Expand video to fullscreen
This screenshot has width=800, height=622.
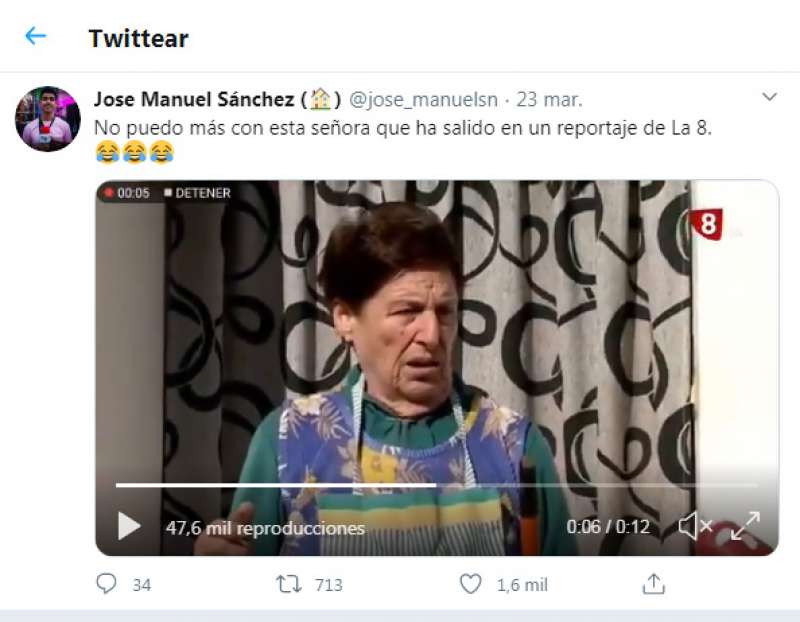tap(745, 525)
